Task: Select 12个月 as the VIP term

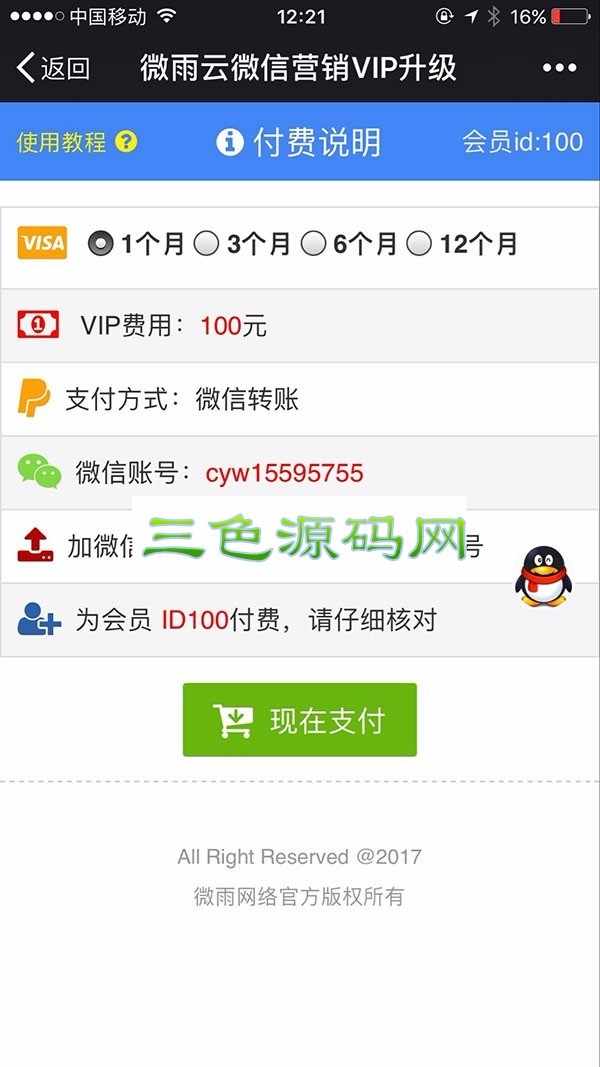Action: coord(420,243)
